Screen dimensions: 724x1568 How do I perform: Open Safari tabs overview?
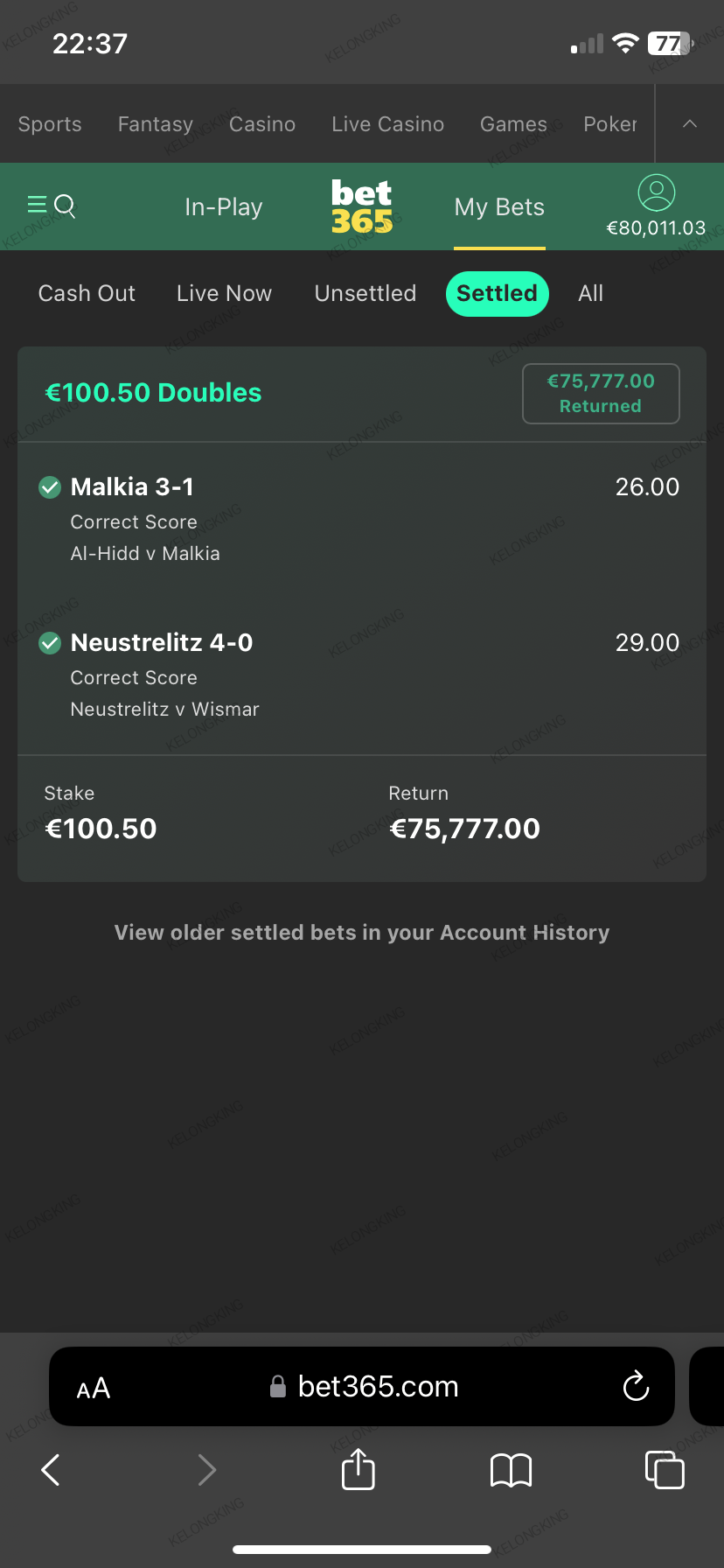click(664, 1469)
